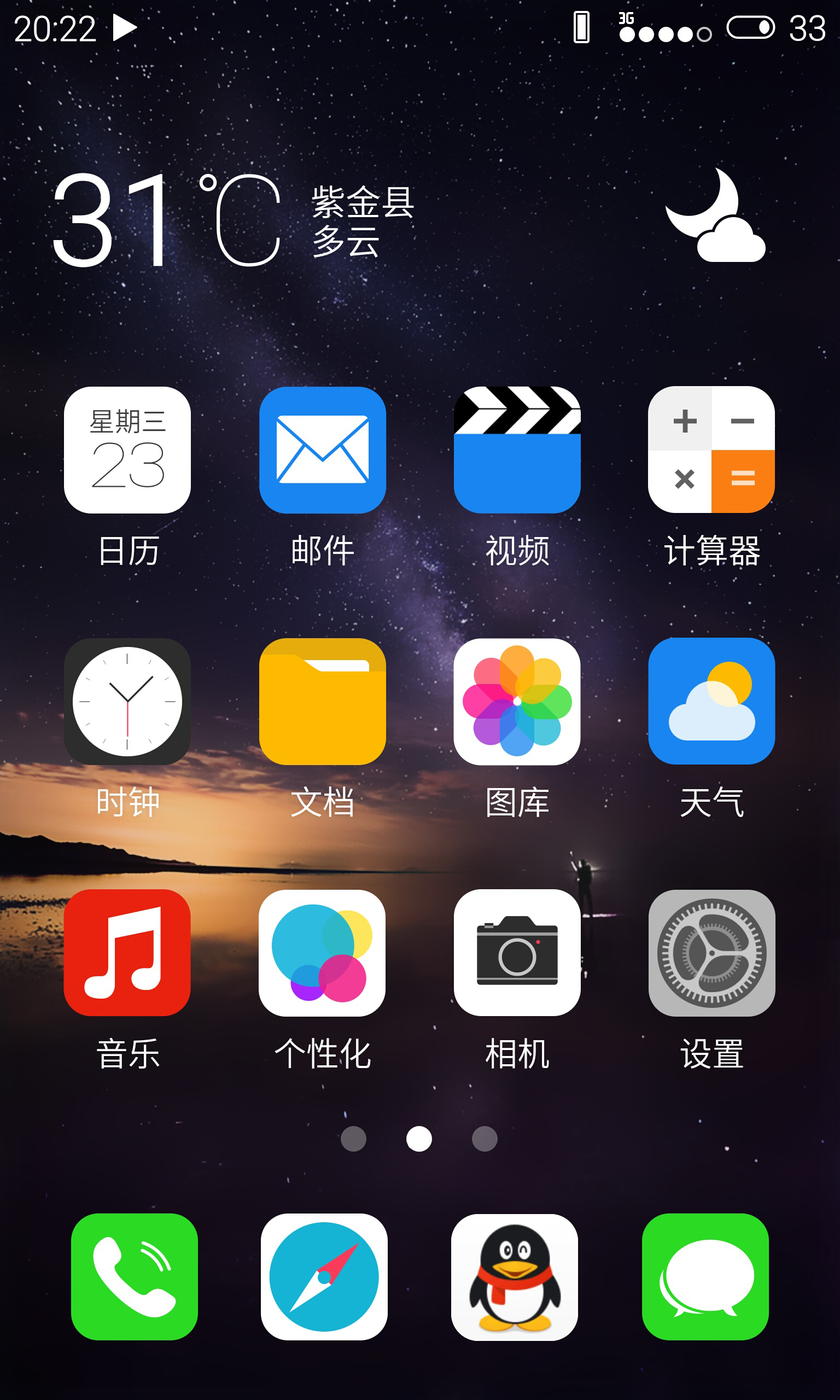
Task: View photos in 图库 gallery
Action: [517, 702]
